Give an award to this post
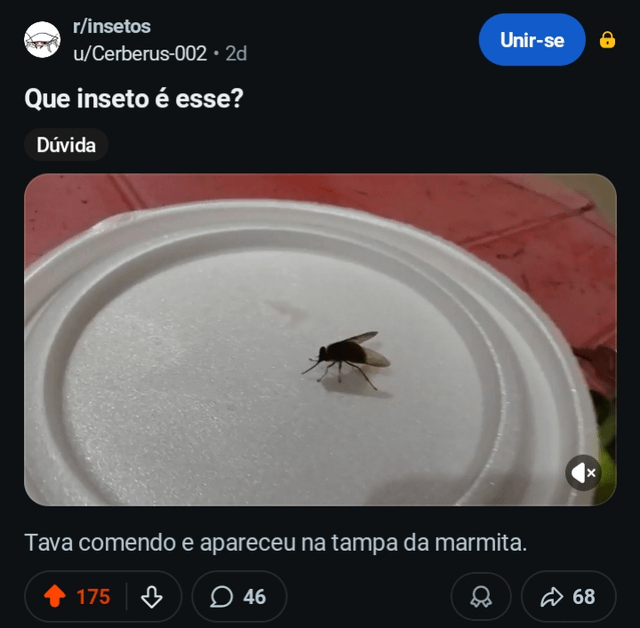Image resolution: width=640 pixels, height=628 pixels. [481, 597]
